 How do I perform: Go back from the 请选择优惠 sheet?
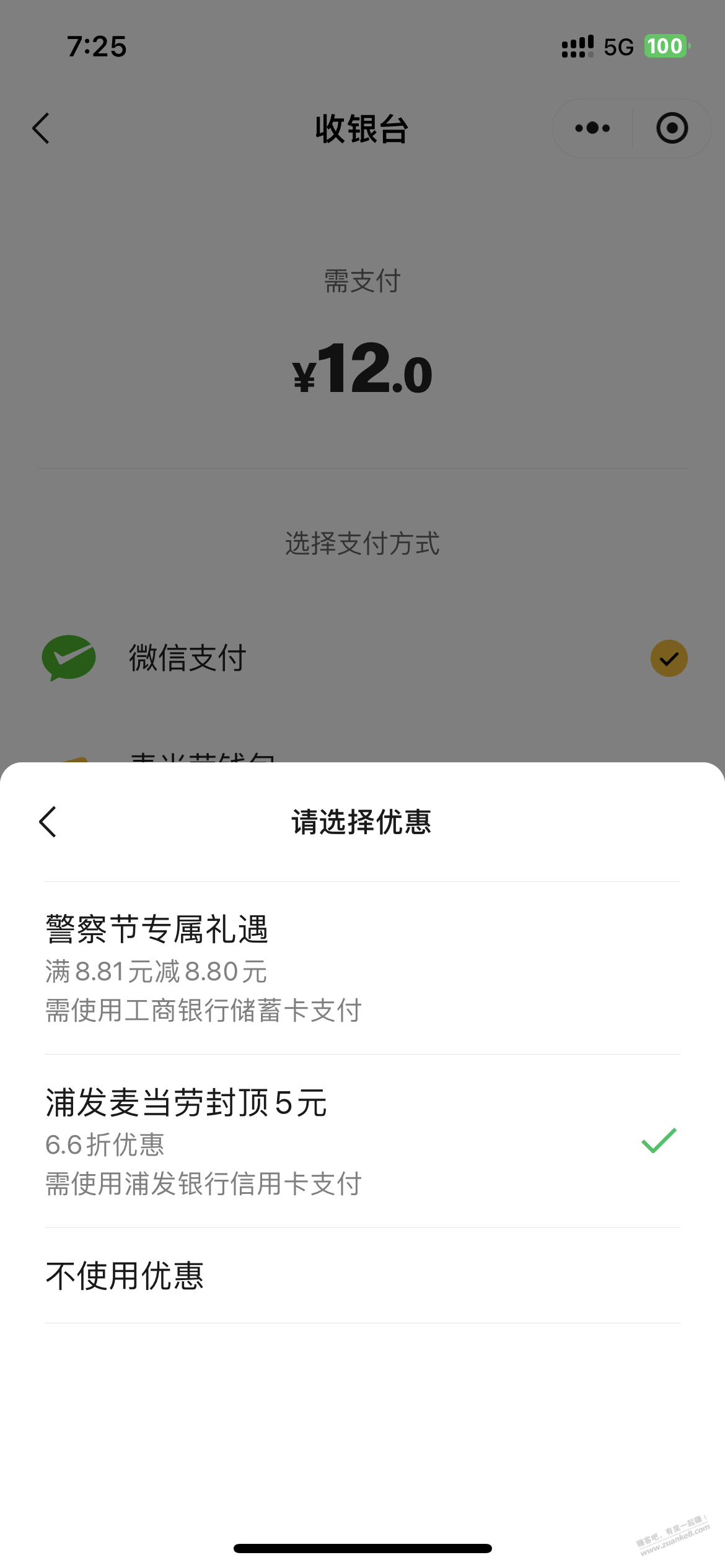tap(48, 822)
